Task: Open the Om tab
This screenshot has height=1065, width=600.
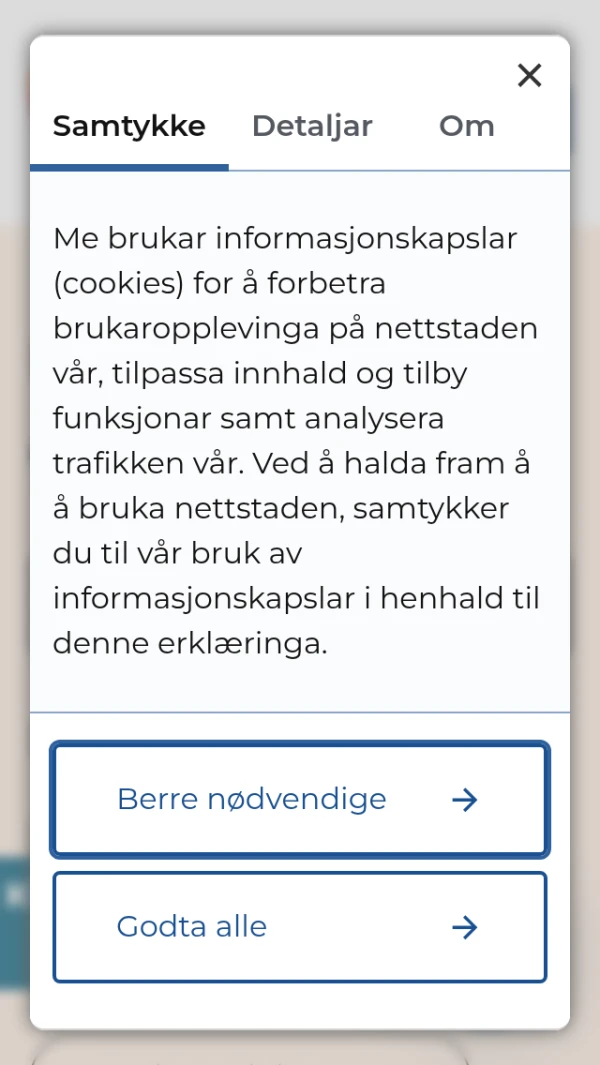Action: (x=466, y=126)
